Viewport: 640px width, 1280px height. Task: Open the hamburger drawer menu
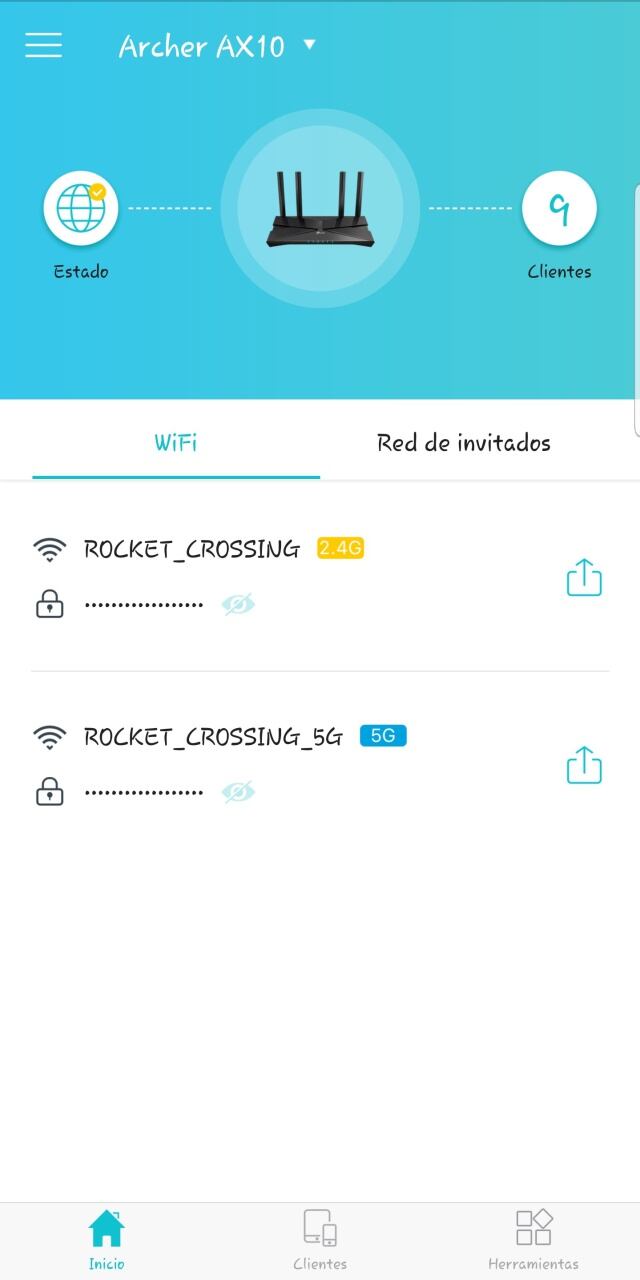click(43, 45)
